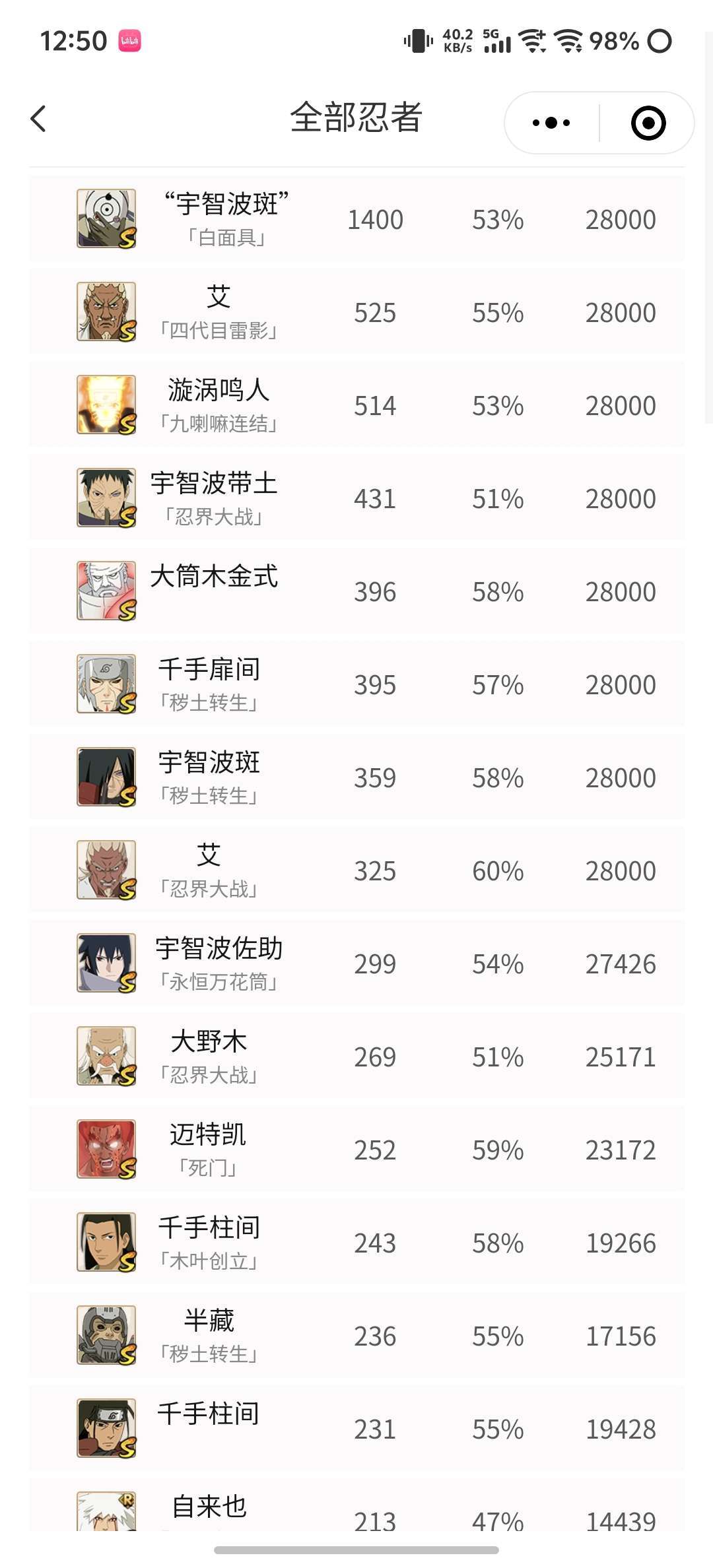Open the mini program three-dot menu
Viewport: 713px width, 1568px height.
coord(551,123)
